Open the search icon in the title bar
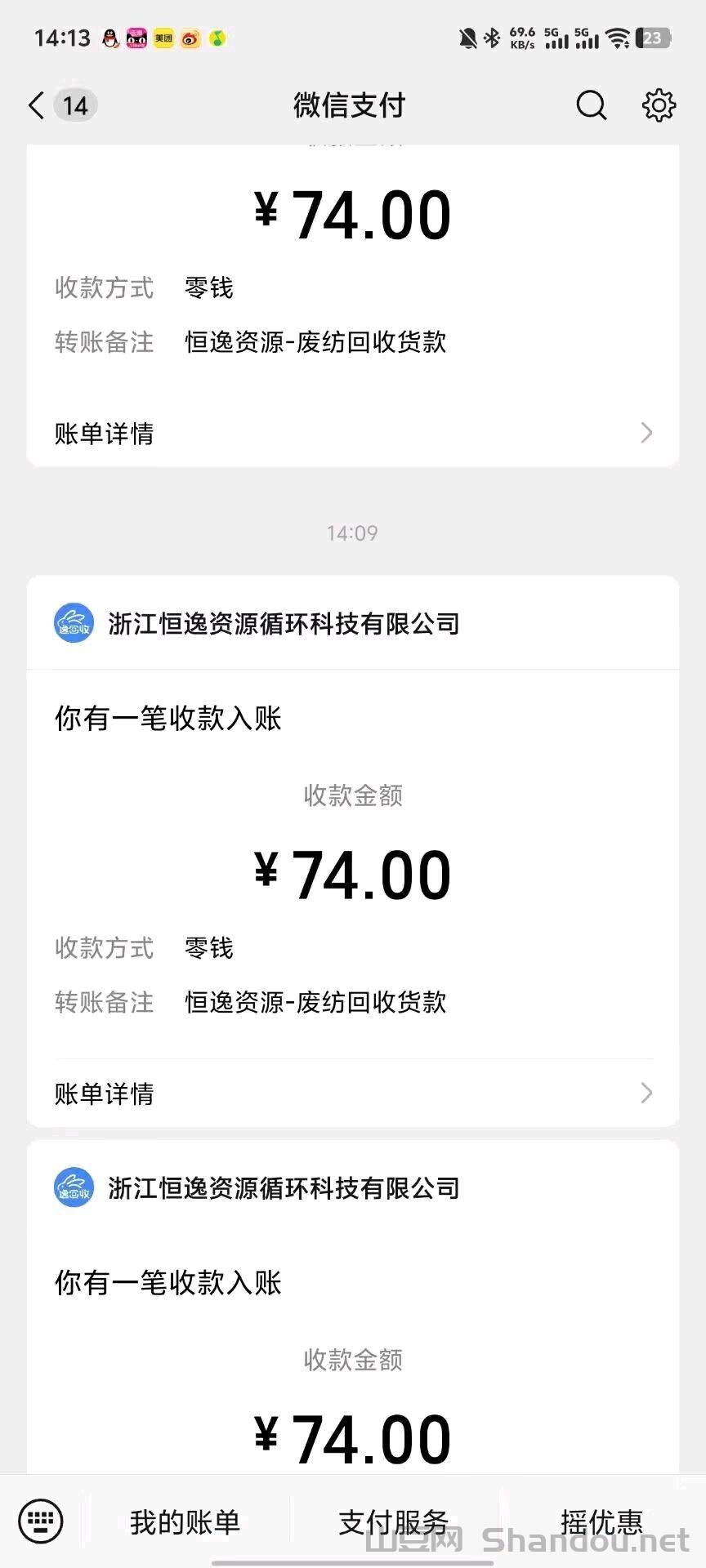 coord(591,105)
